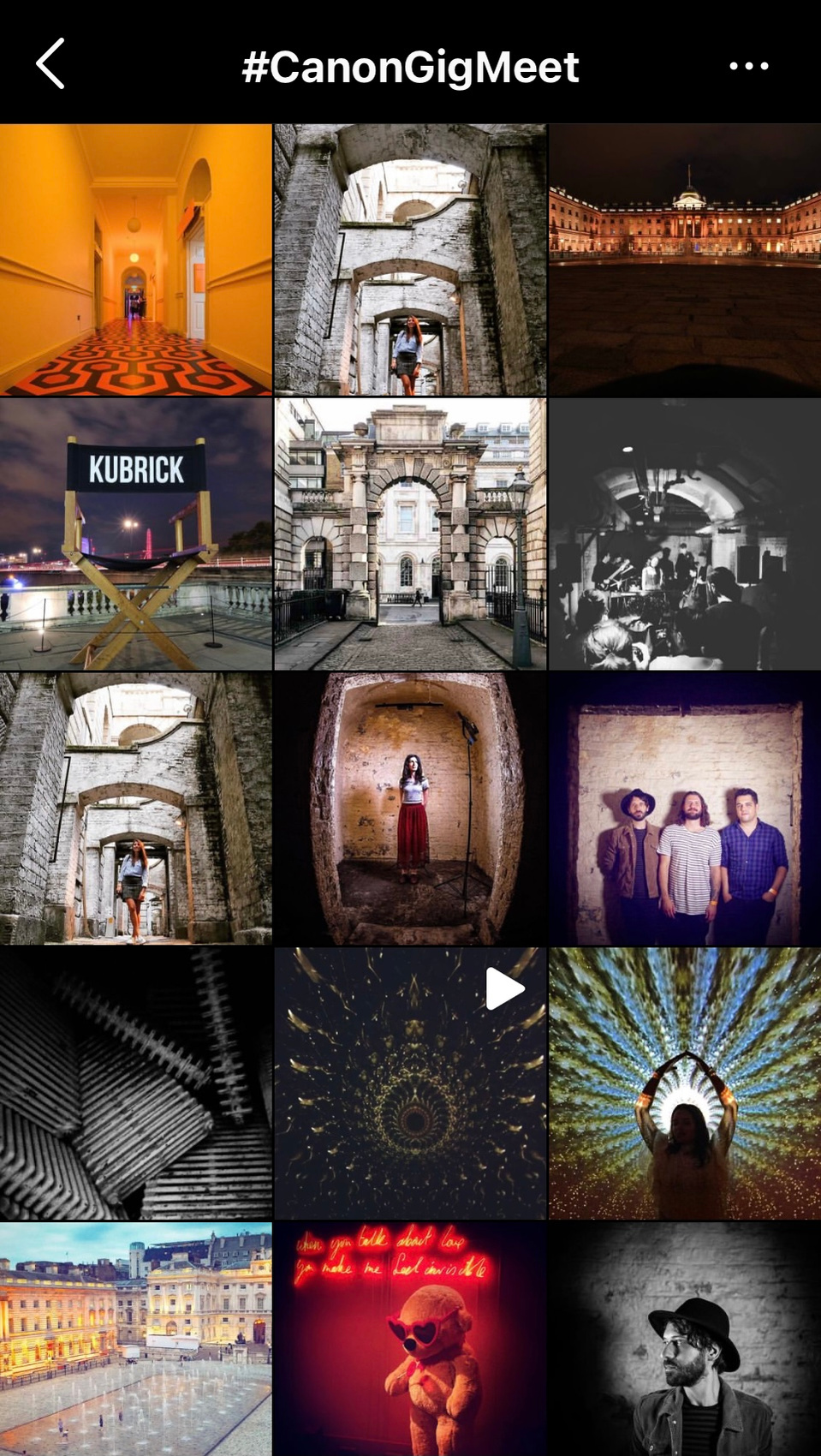Go back using the arrow
The height and width of the screenshot is (1456, 821).
point(51,64)
